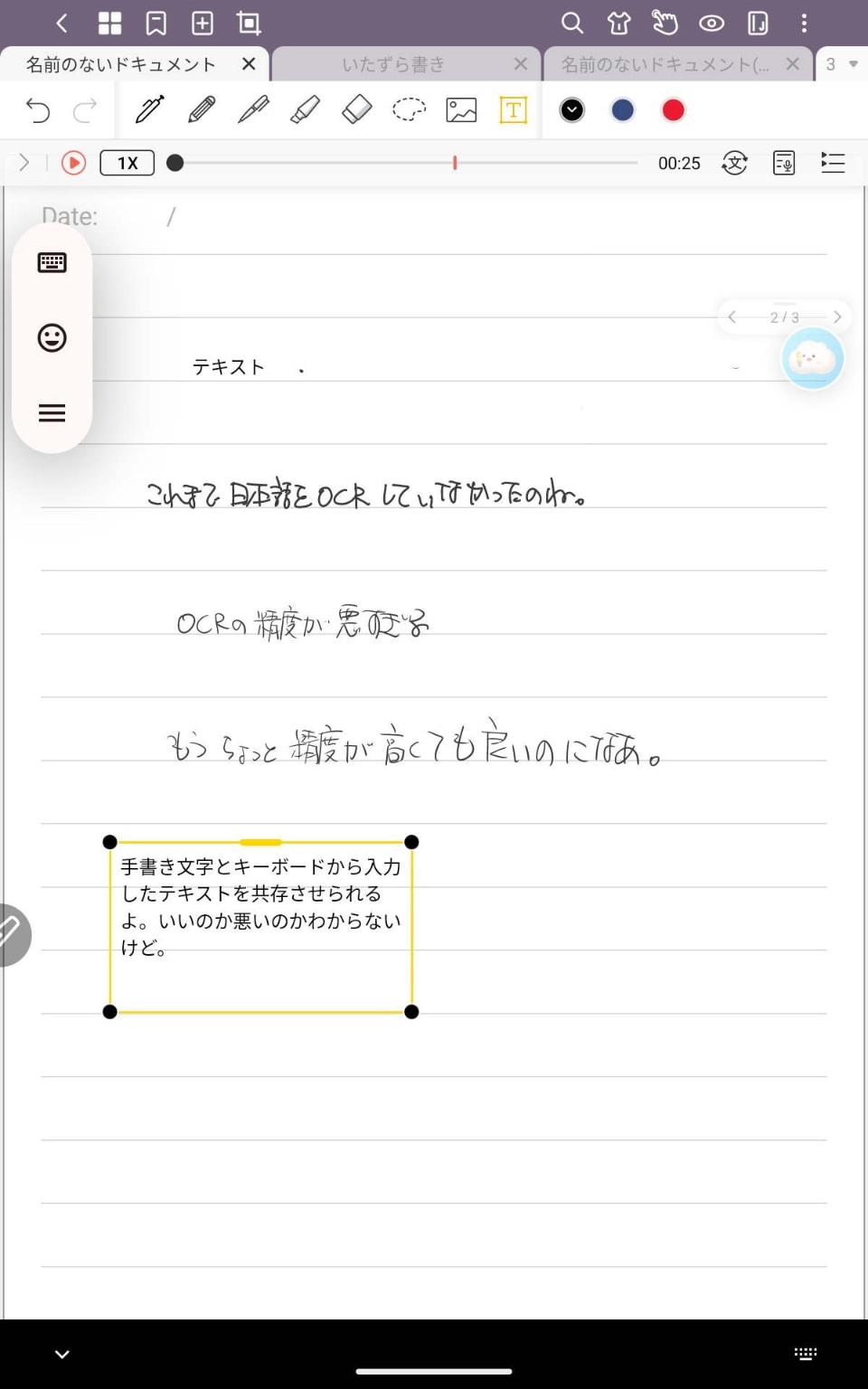
Task: Open the emoji sticker panel
Action: pos(52,338)
